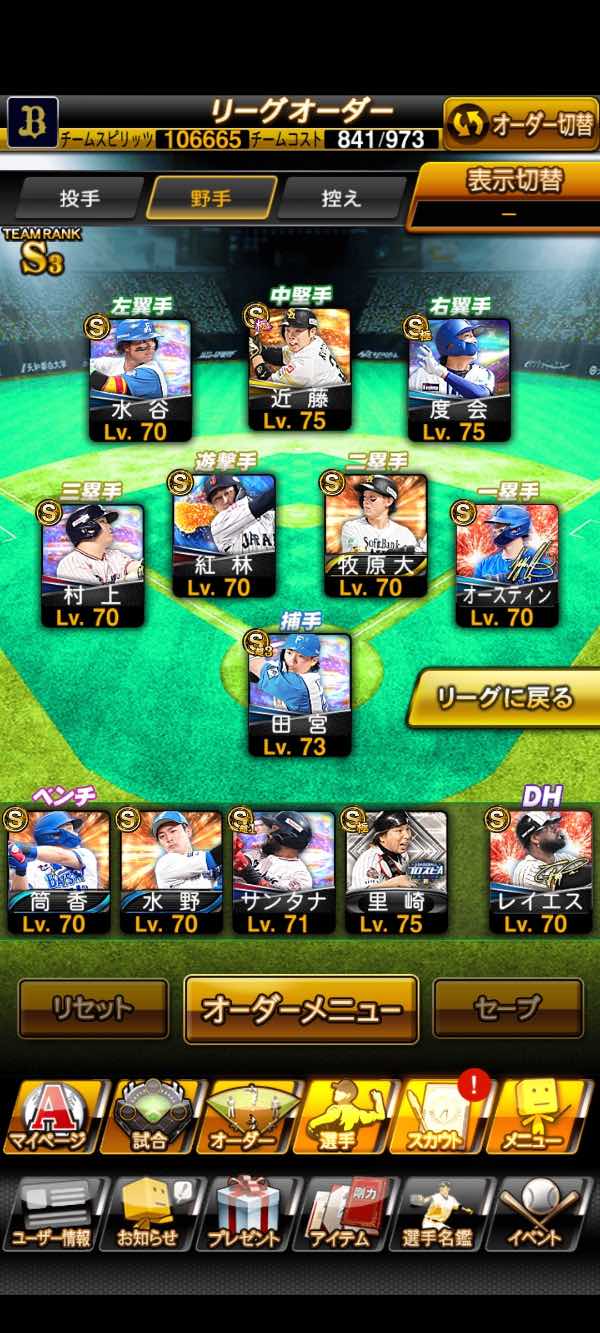Viewport: 600px width, 1333px height.
Task: Tap the リセット button
Action: tap(93, 1009)
